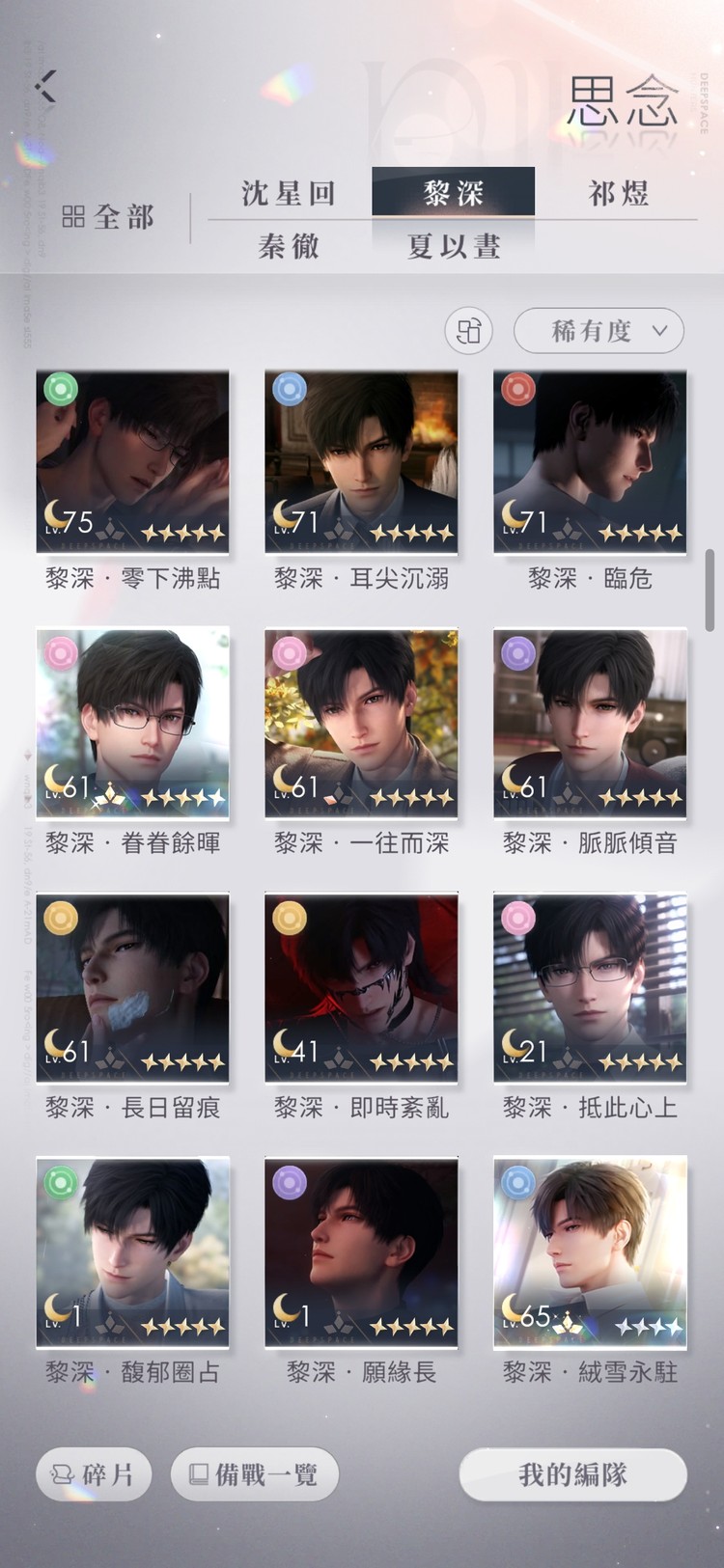Open the 黎深·絨雪永駐 card

[590, 1252]
